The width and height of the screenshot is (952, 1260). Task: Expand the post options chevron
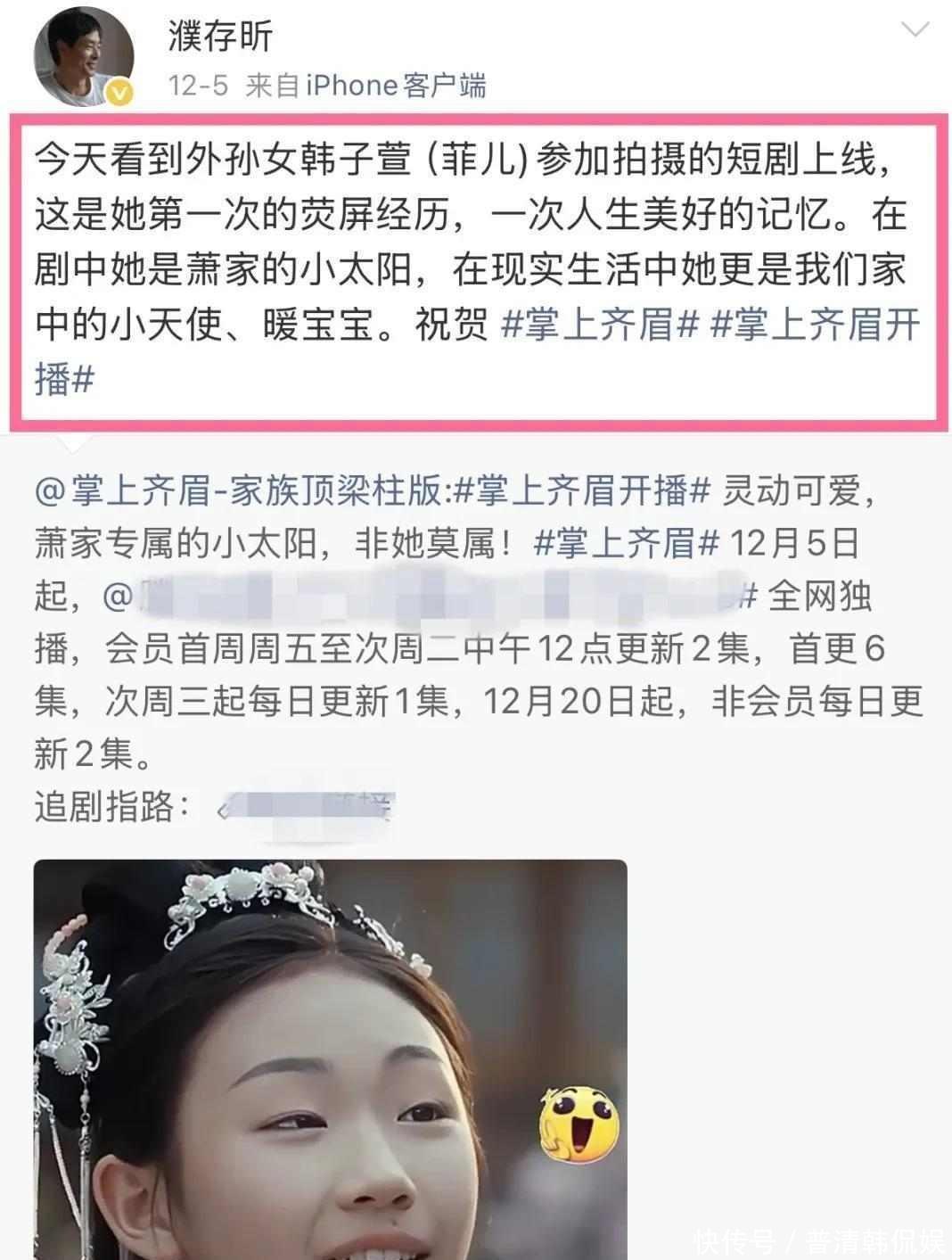click(x=915, y=32)
